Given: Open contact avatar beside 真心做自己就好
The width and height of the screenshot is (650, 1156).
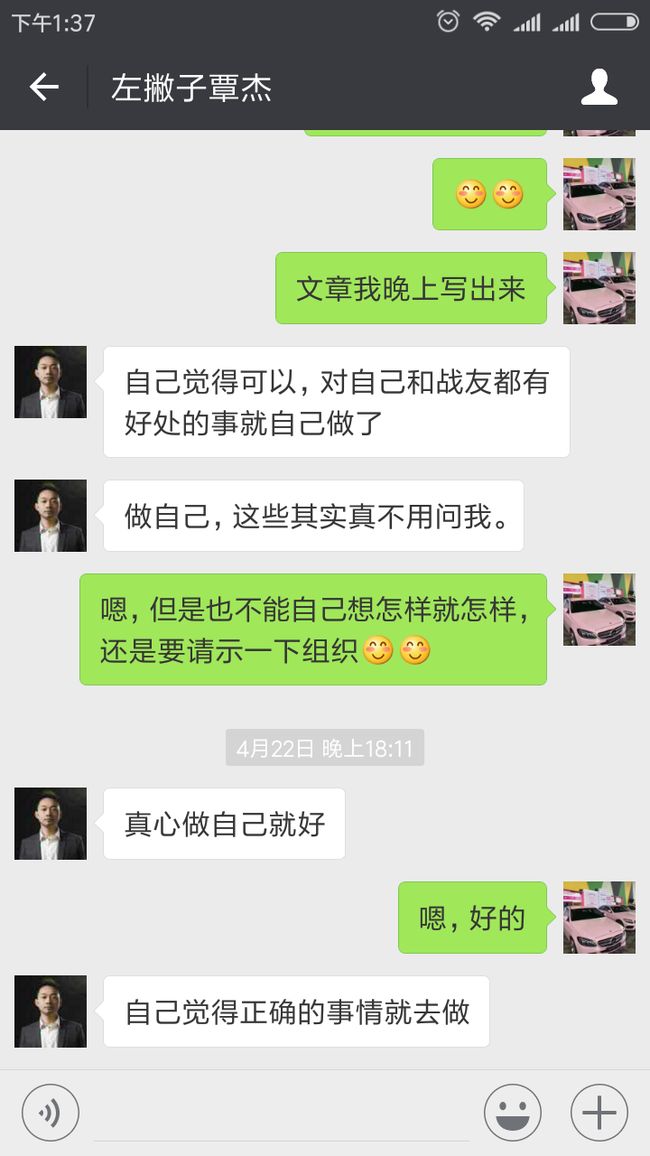Looking at the screenshot, I should click(51, 824).
